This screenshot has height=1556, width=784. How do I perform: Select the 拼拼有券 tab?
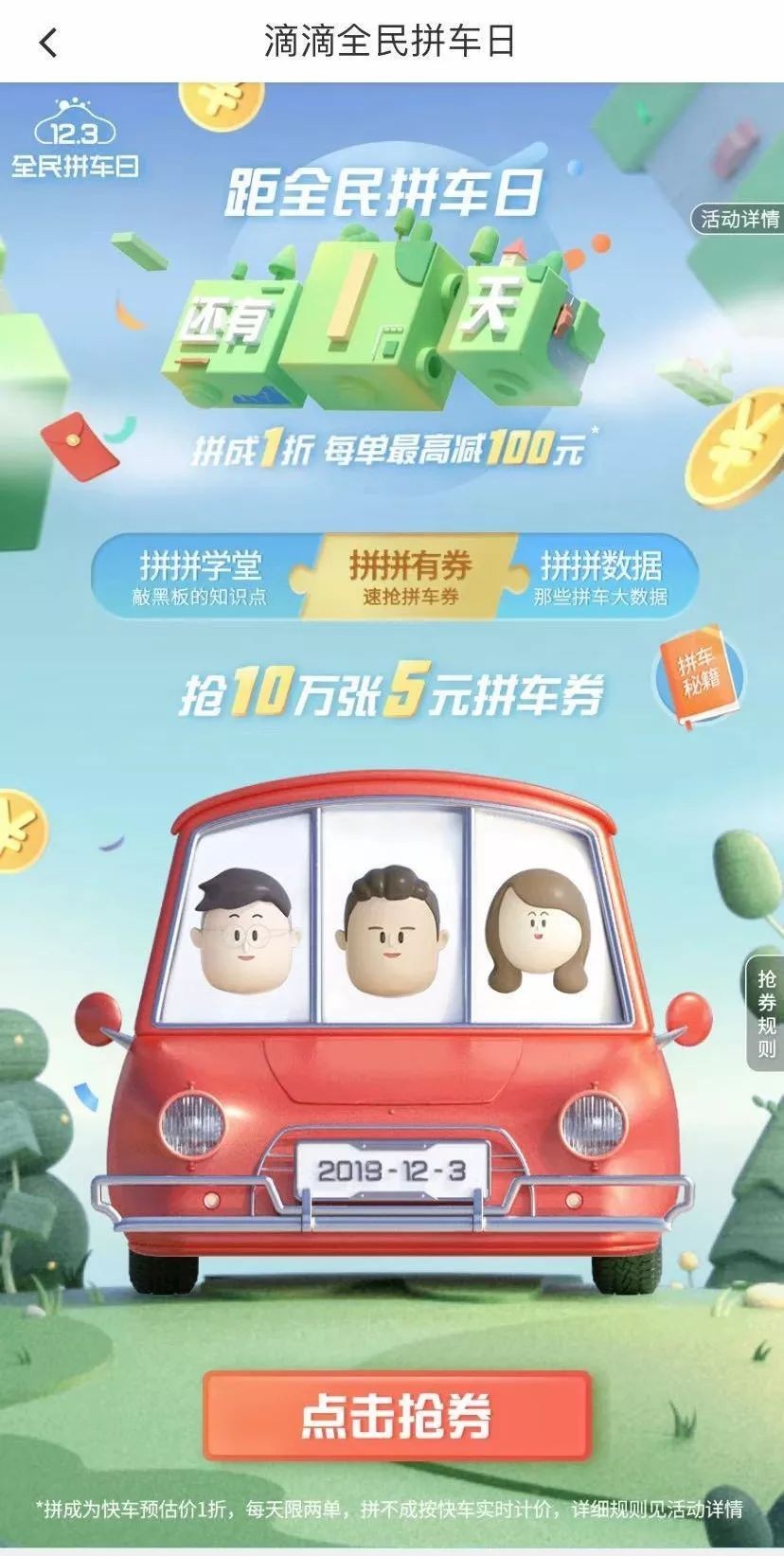[x=409, y=577]
